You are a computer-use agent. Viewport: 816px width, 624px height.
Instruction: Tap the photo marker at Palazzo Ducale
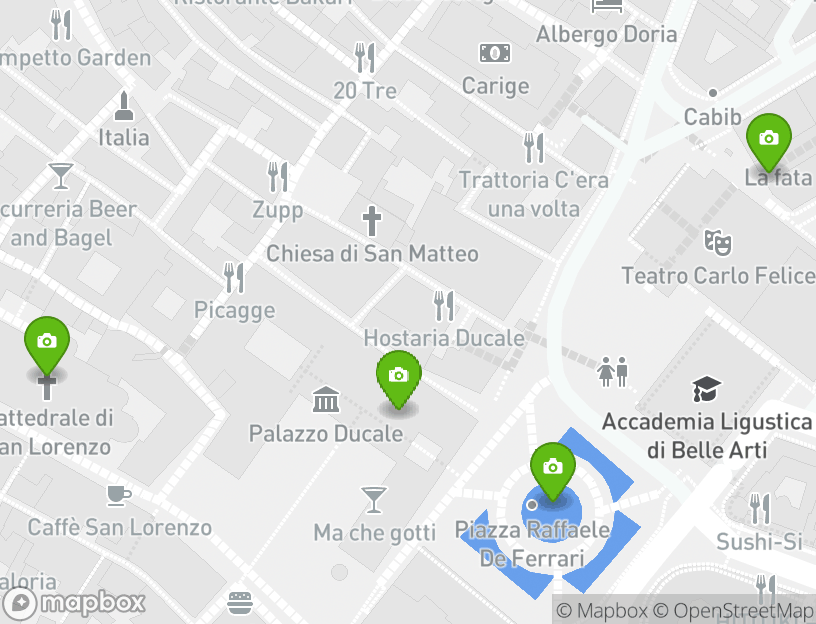click(x=398, y=376)
